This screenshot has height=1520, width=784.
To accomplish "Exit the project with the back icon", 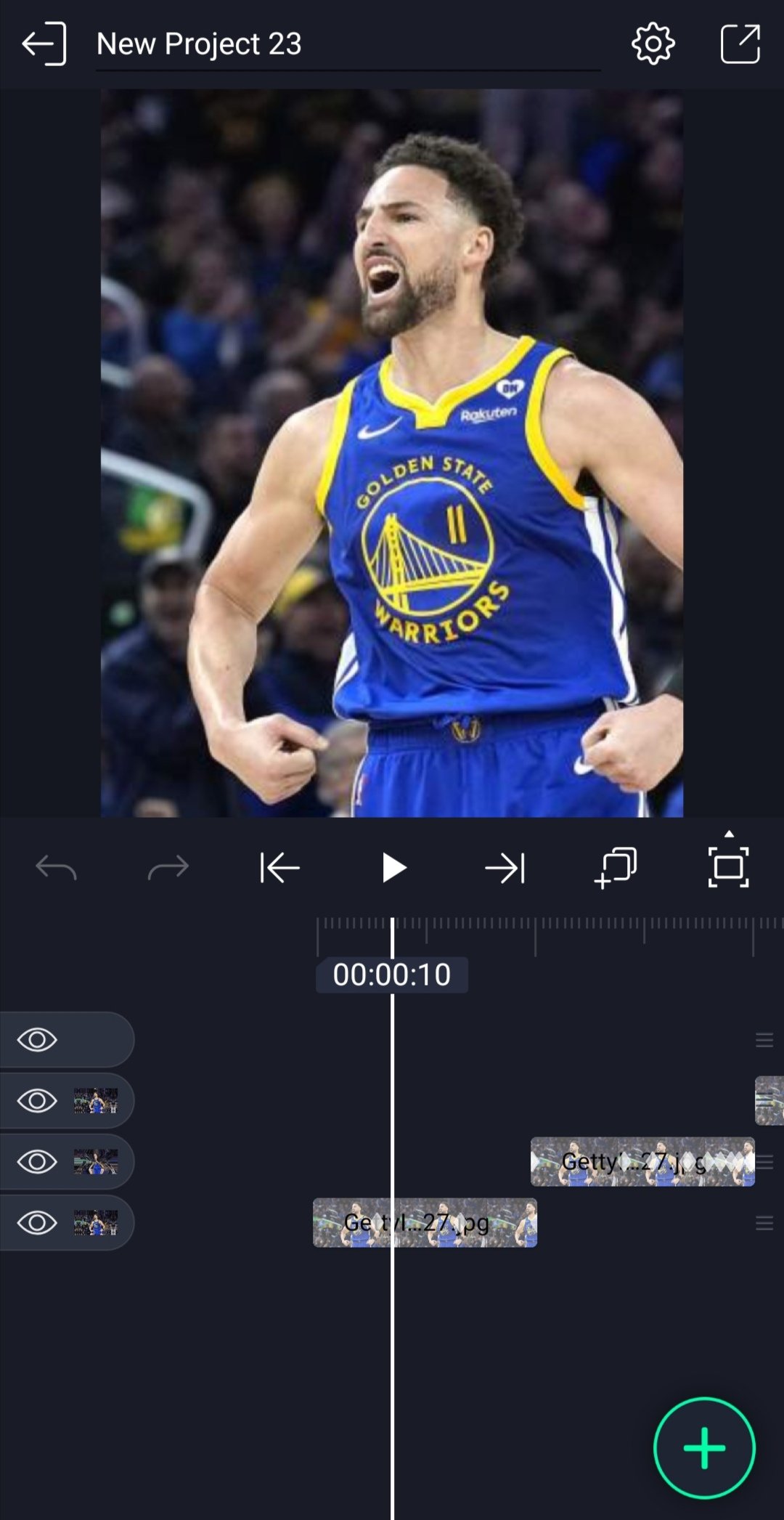I will click(44, 44).
